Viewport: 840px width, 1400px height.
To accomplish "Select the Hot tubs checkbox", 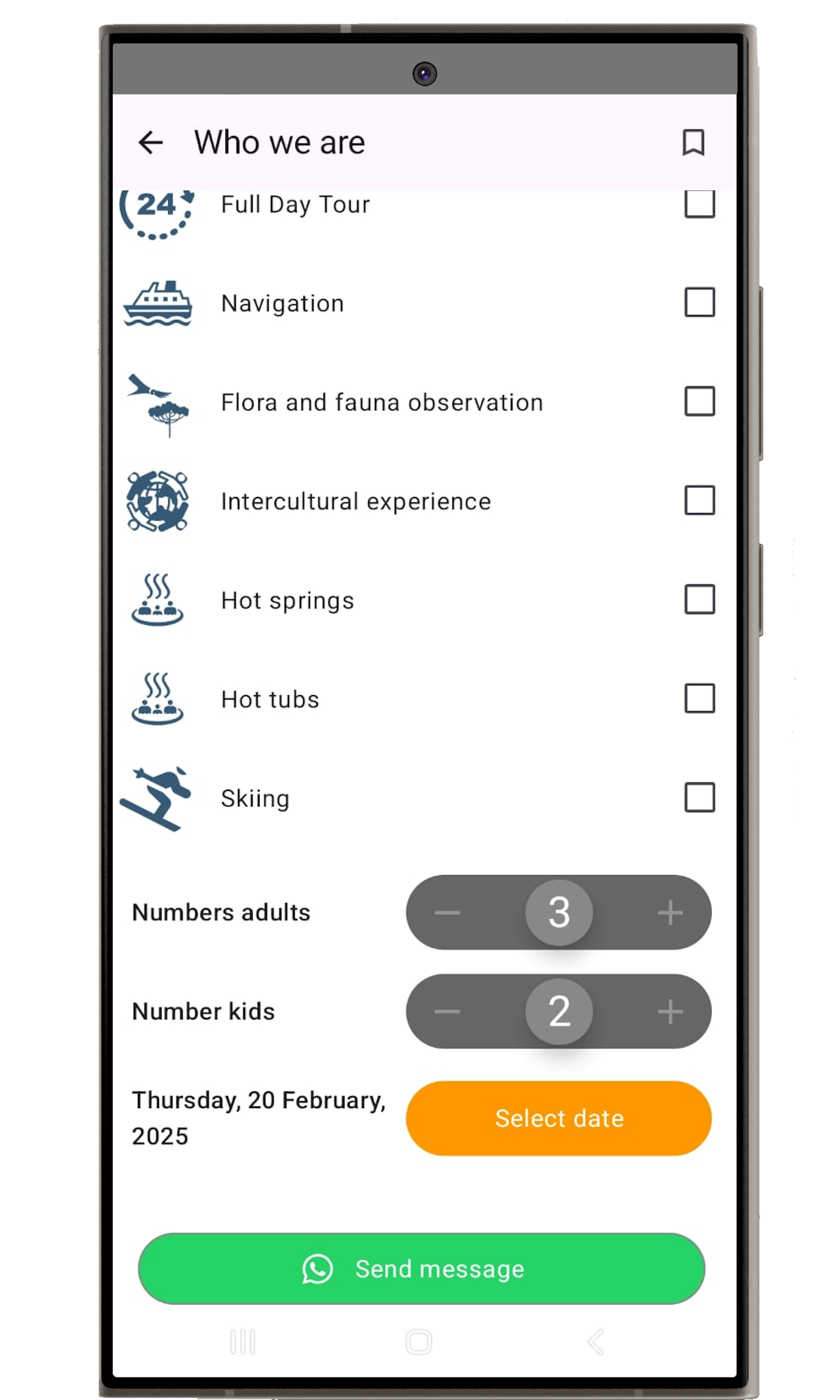I will (x=699, y=699).
